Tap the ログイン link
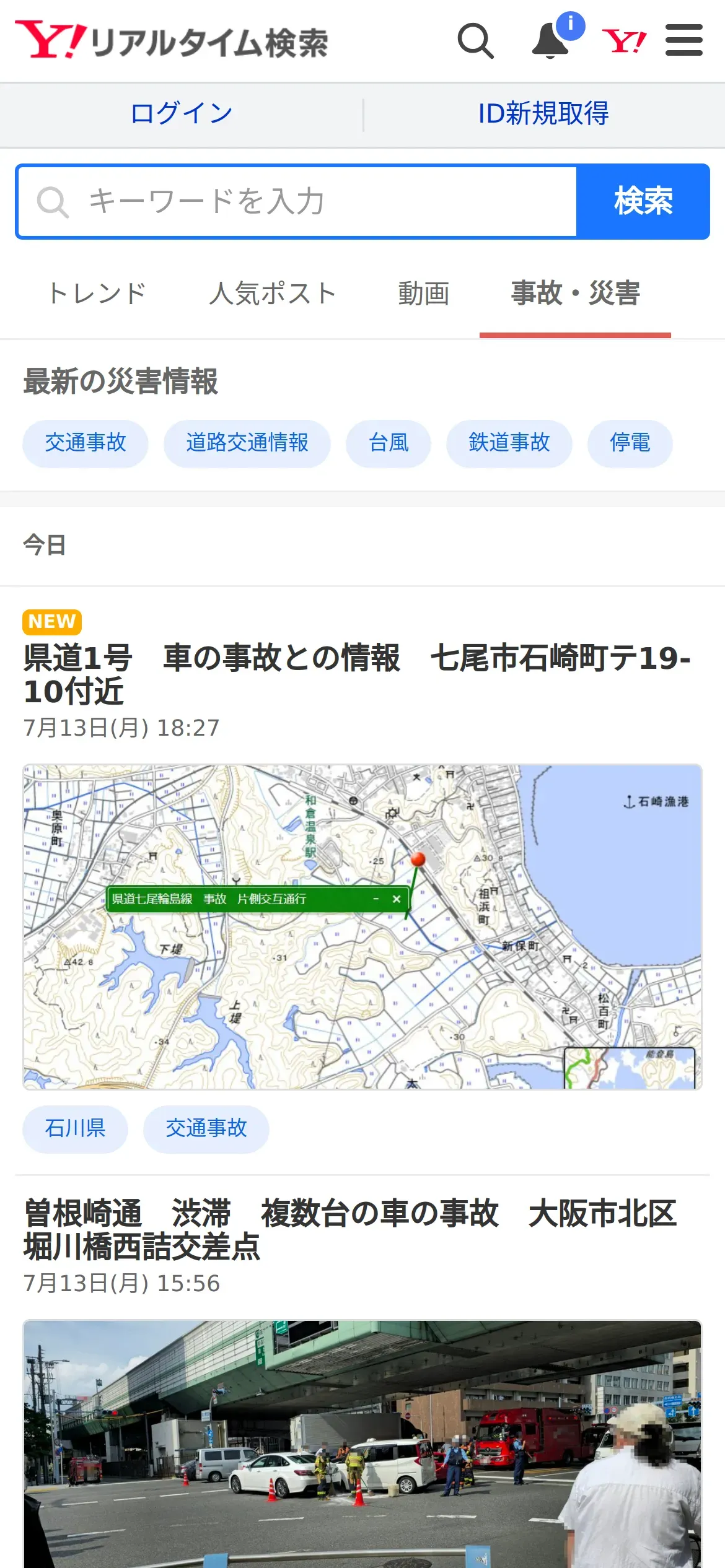The image size is (725, 1568). pos(182,115)
